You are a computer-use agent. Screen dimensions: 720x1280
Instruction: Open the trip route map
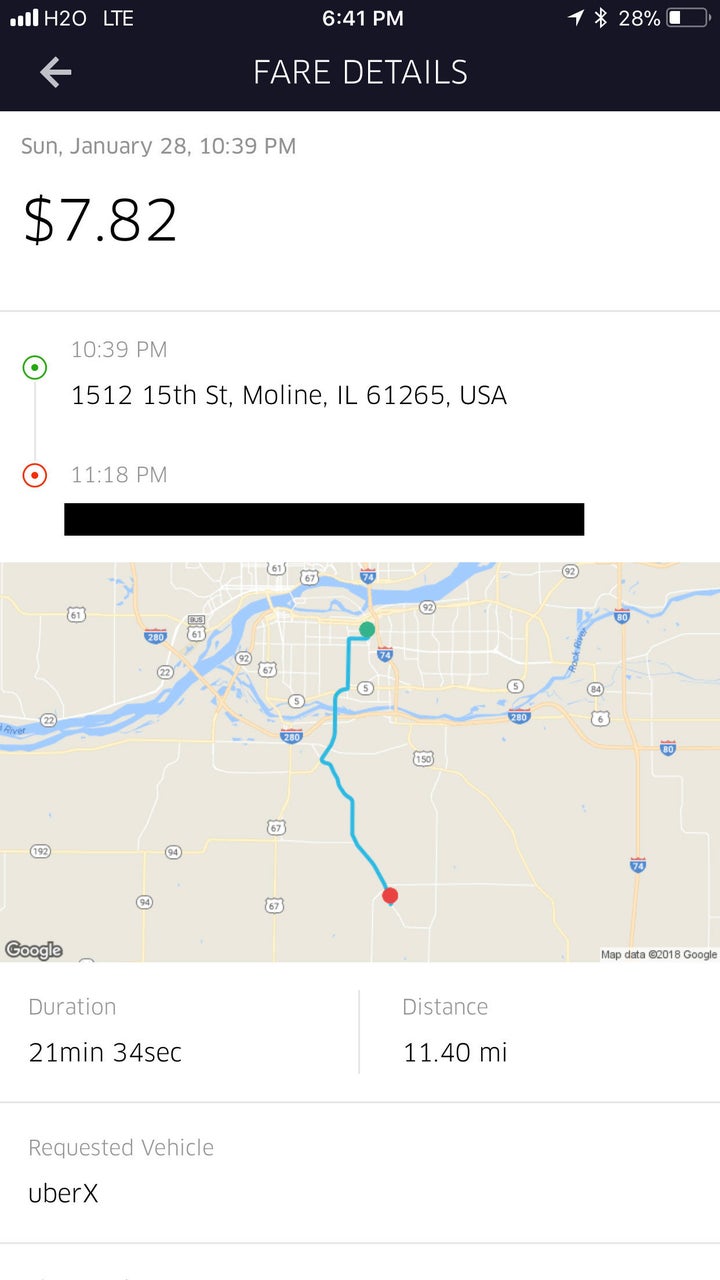click(x=360, y=762)
